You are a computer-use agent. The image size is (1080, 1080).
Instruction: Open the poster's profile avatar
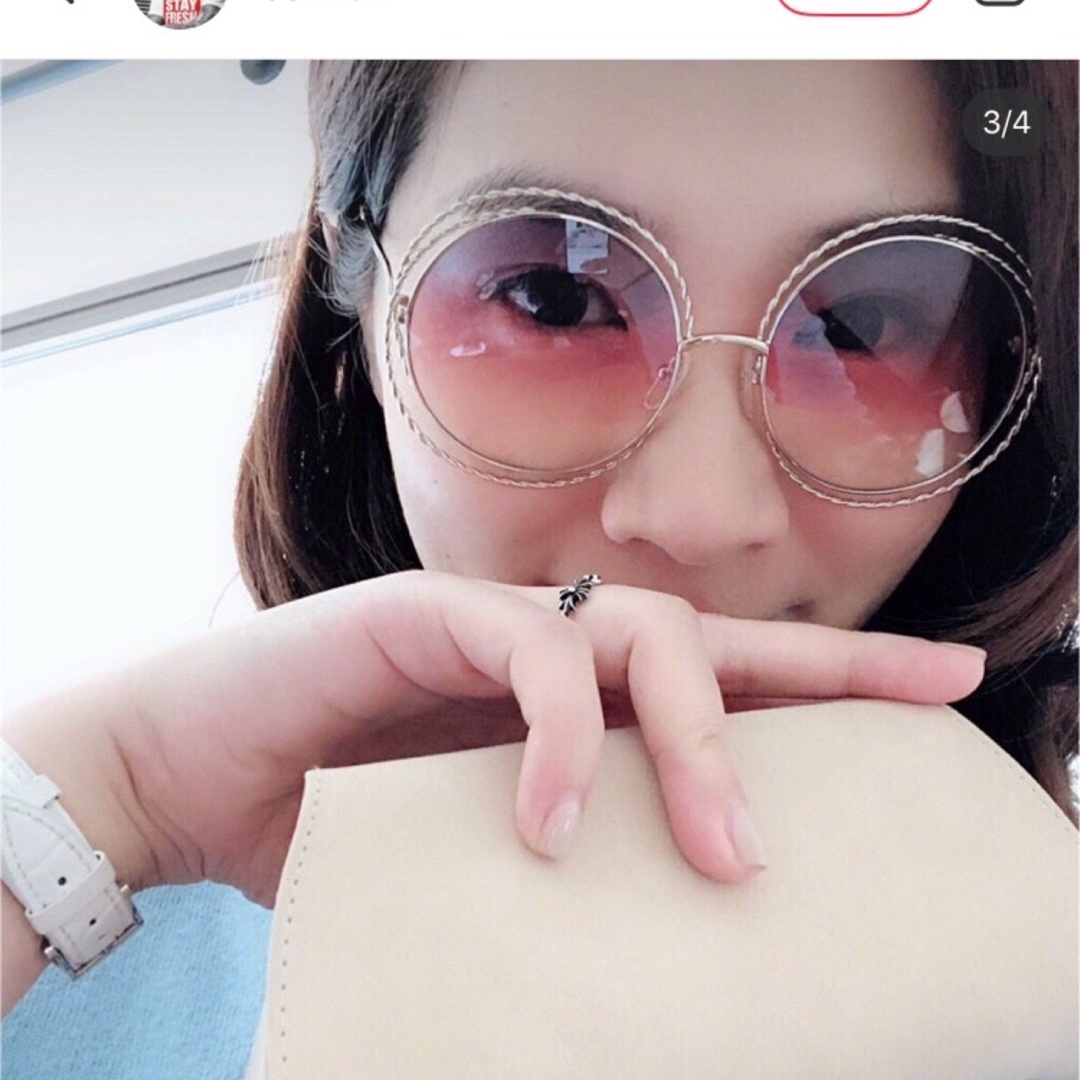click(x=180, y=10)
